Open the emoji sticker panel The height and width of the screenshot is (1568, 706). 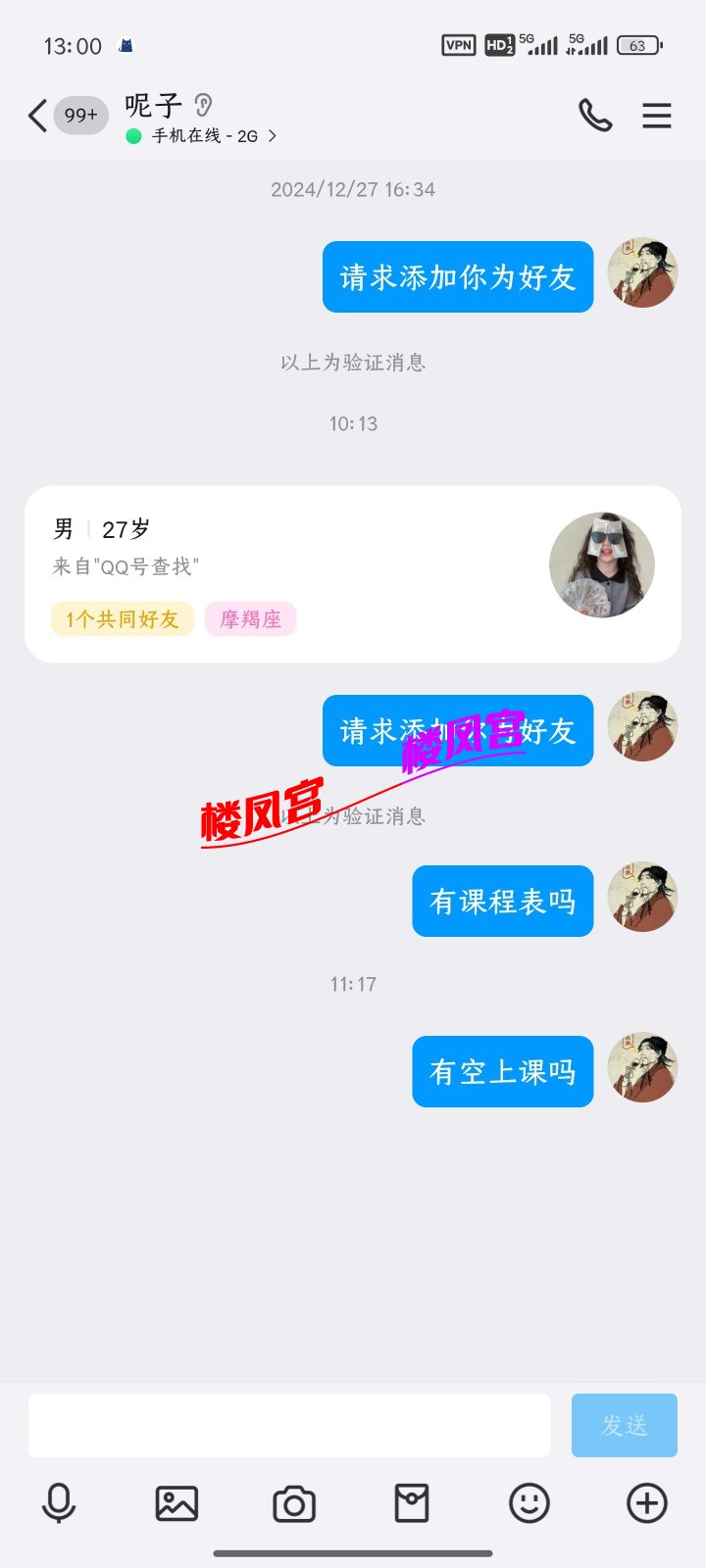pyautogui.click(x=529, y=1503)
